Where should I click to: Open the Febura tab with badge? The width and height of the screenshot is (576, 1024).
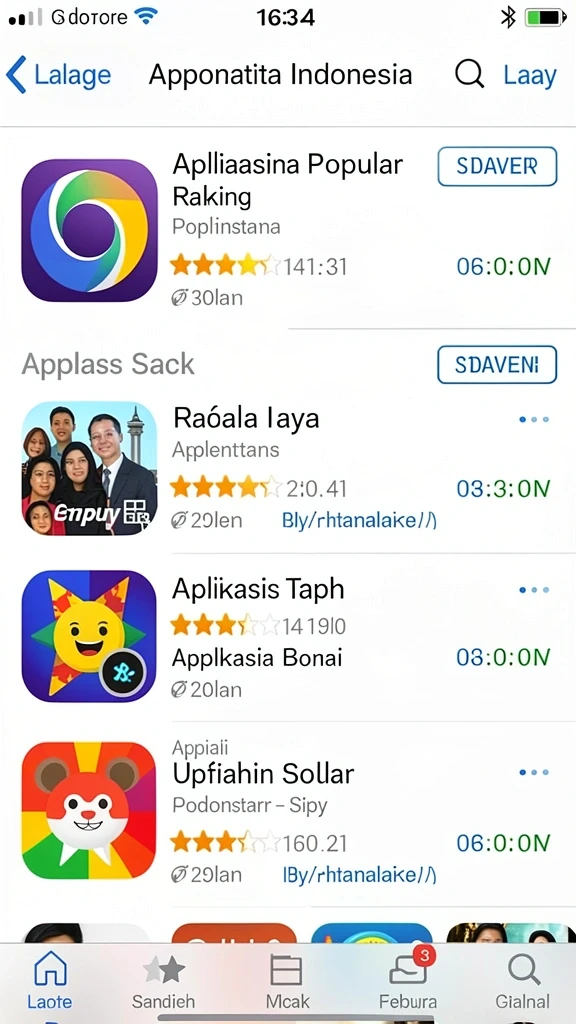pyautogui.click(x=409, y=980)
